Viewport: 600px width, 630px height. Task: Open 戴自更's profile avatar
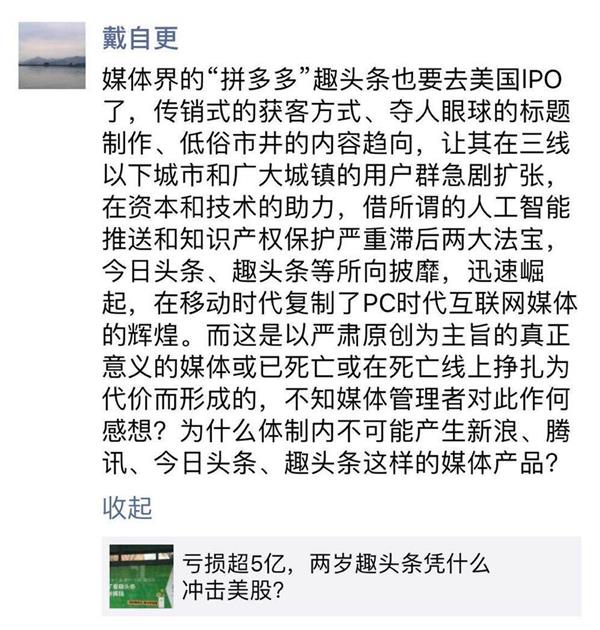[x=52, y=56]
